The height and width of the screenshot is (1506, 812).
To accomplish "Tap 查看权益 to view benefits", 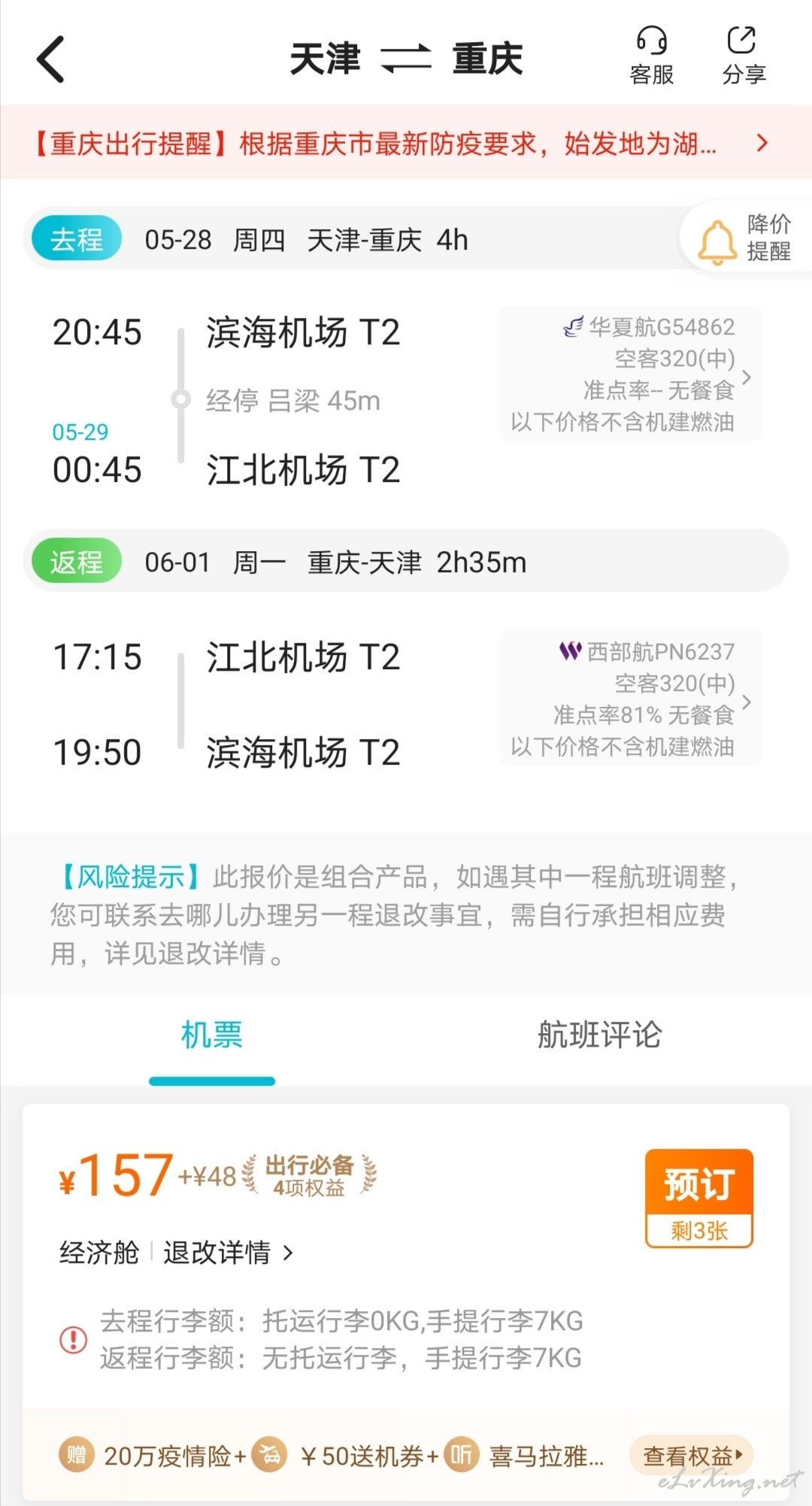I will 692,1456.
